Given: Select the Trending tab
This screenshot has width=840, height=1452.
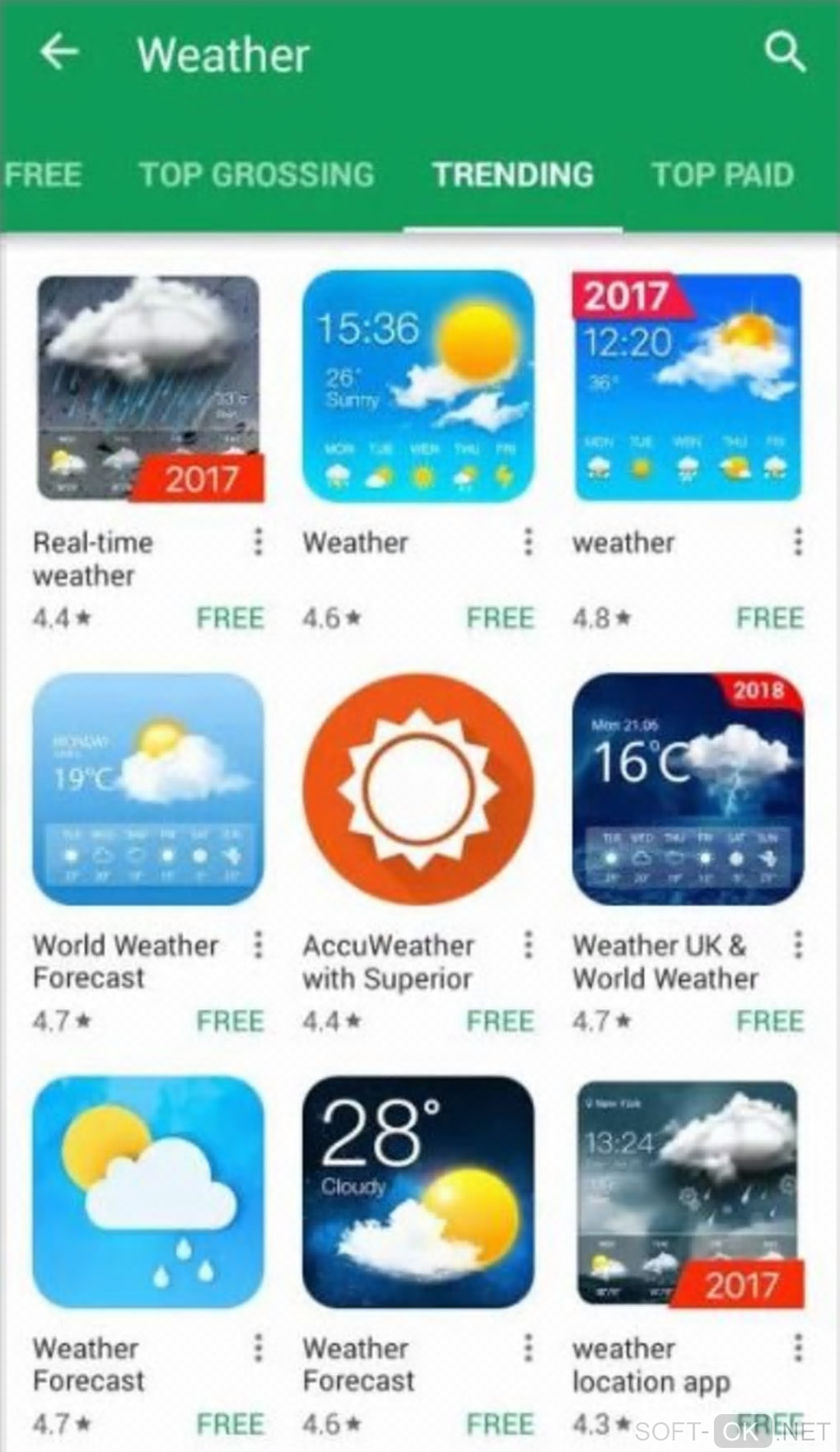Looking at the screenshot, I should (513, 175).
